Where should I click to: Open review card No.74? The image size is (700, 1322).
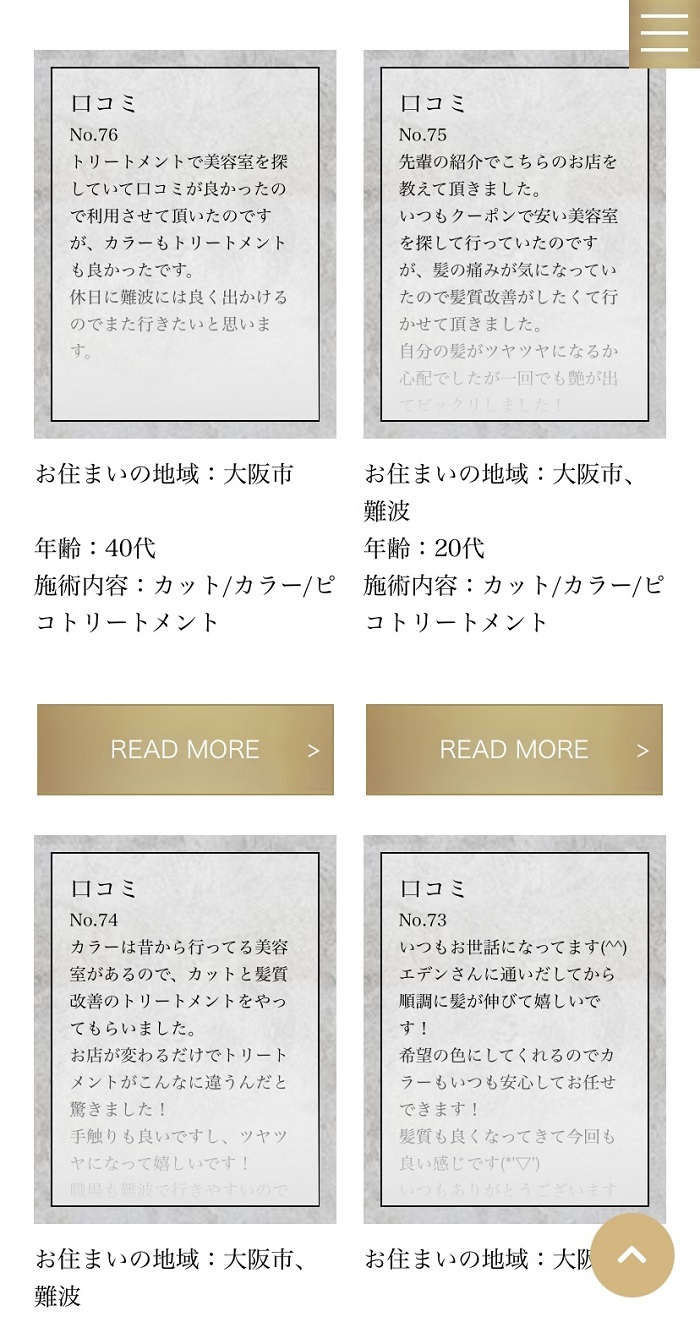pyautogui.click(x=185, y=1029)
